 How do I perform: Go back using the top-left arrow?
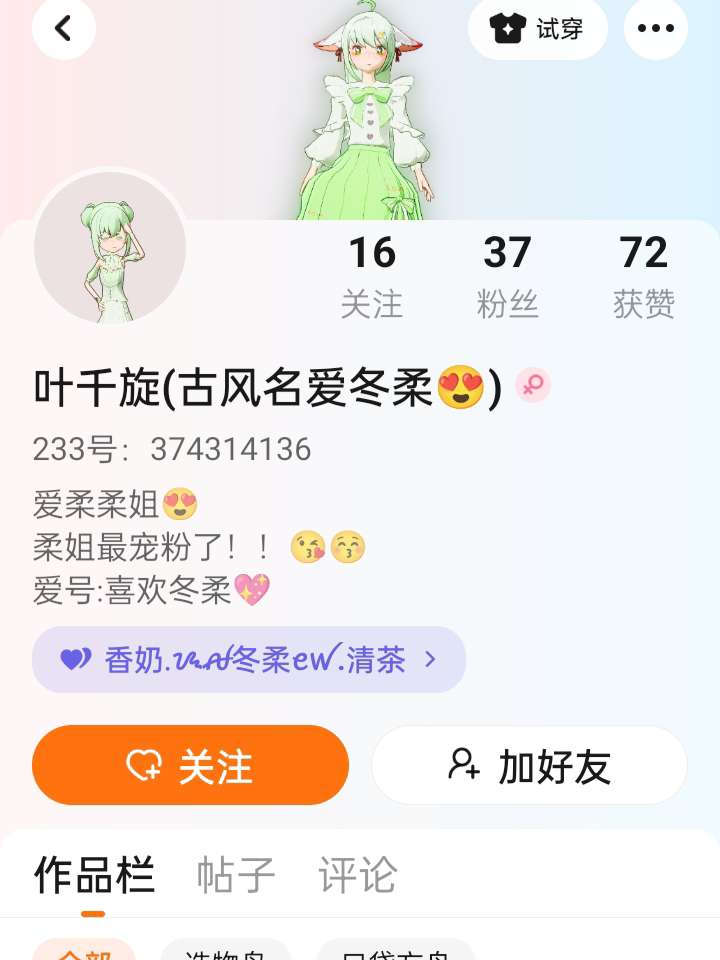pyautogui.click(x=64, y=28)
